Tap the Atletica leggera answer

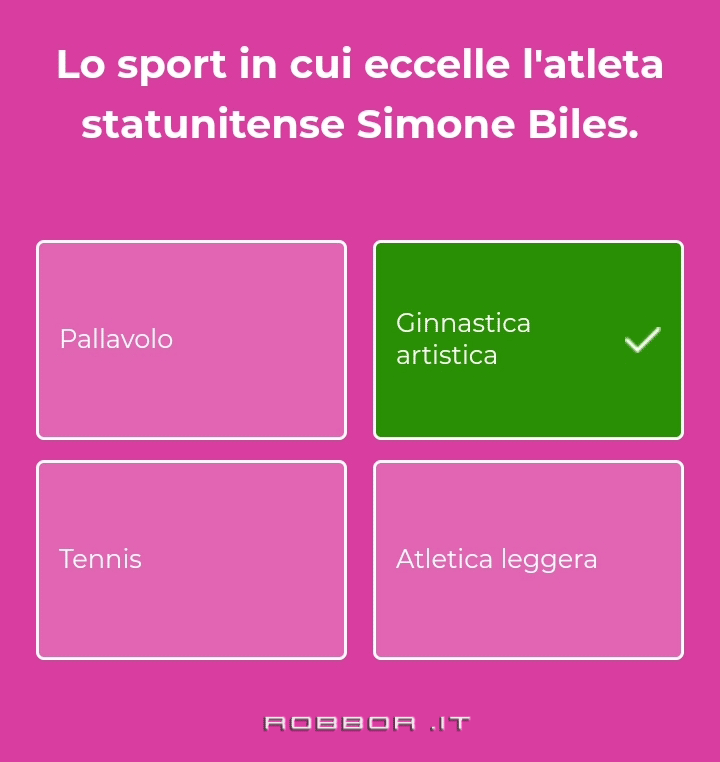528,560
